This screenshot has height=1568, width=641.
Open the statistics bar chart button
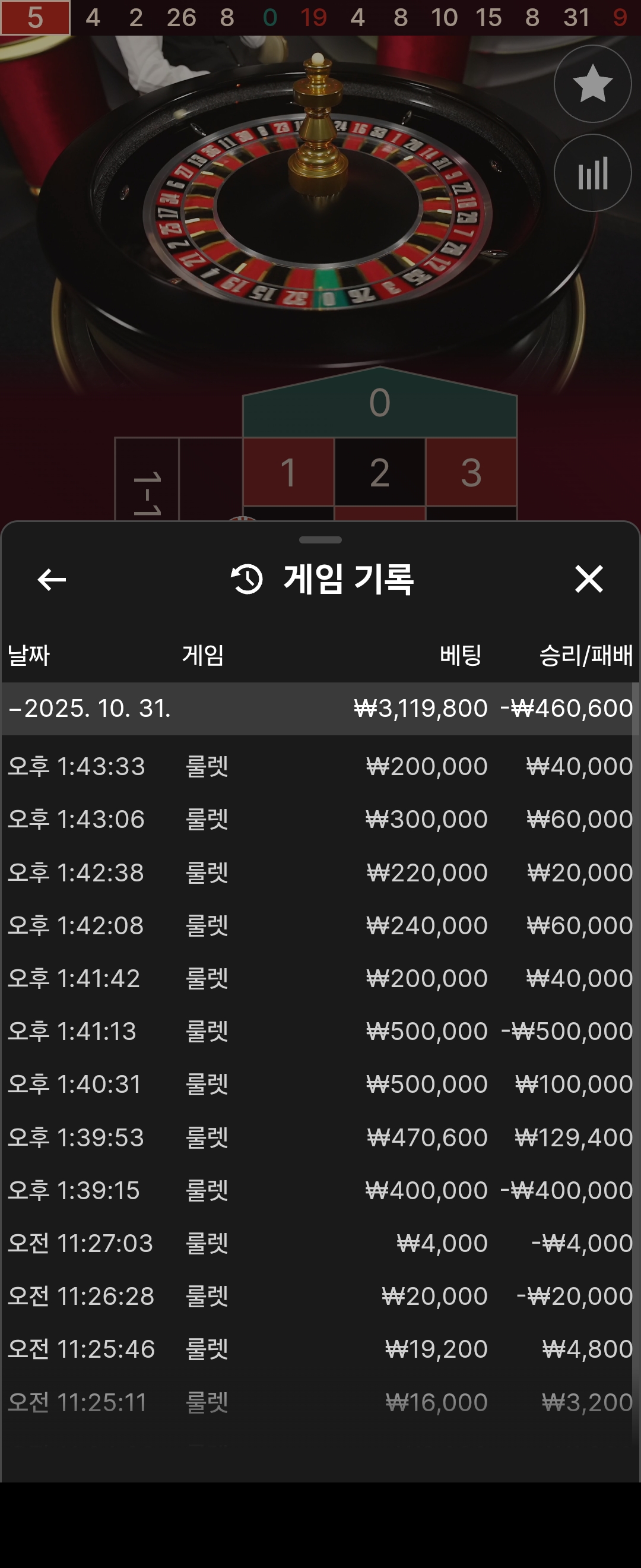592,173
